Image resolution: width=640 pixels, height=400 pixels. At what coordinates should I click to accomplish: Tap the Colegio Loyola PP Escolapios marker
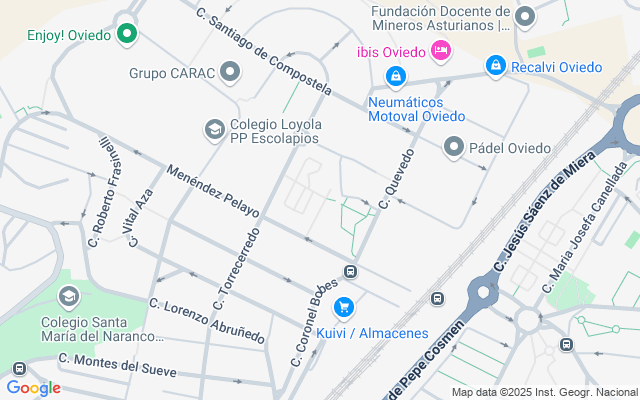(214, 129)
